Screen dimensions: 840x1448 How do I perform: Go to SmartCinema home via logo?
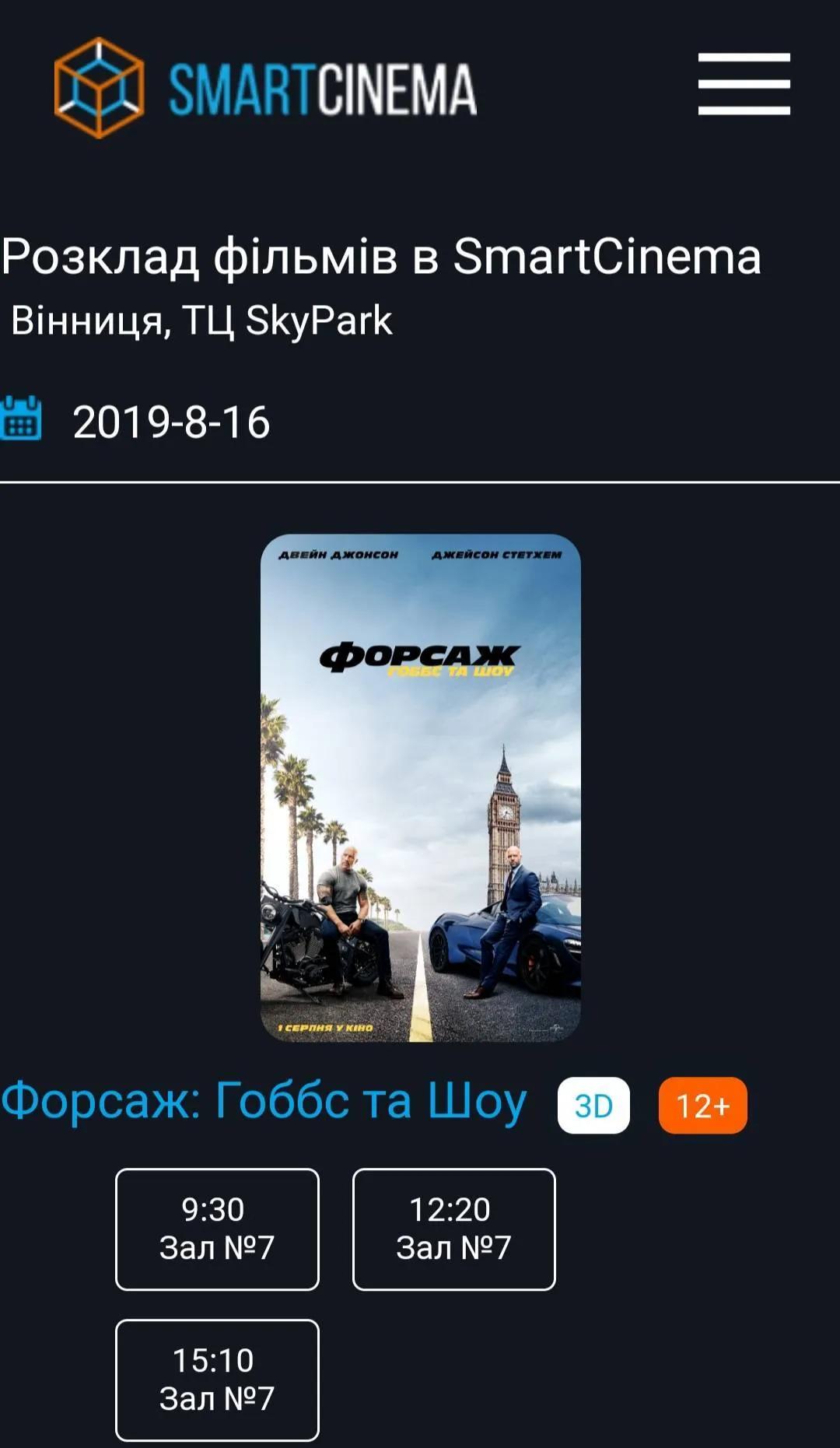264,88
